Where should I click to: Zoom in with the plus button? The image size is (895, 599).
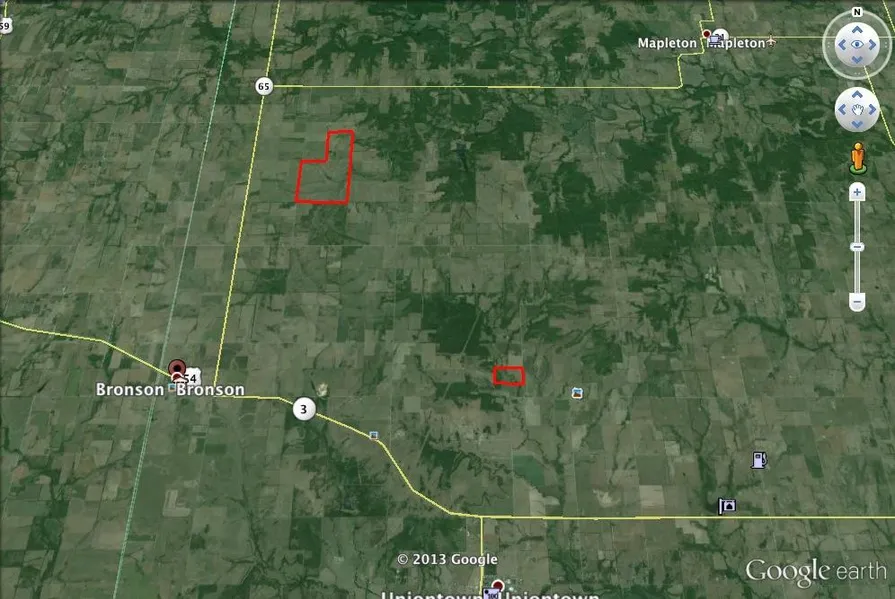pos(857,192)
